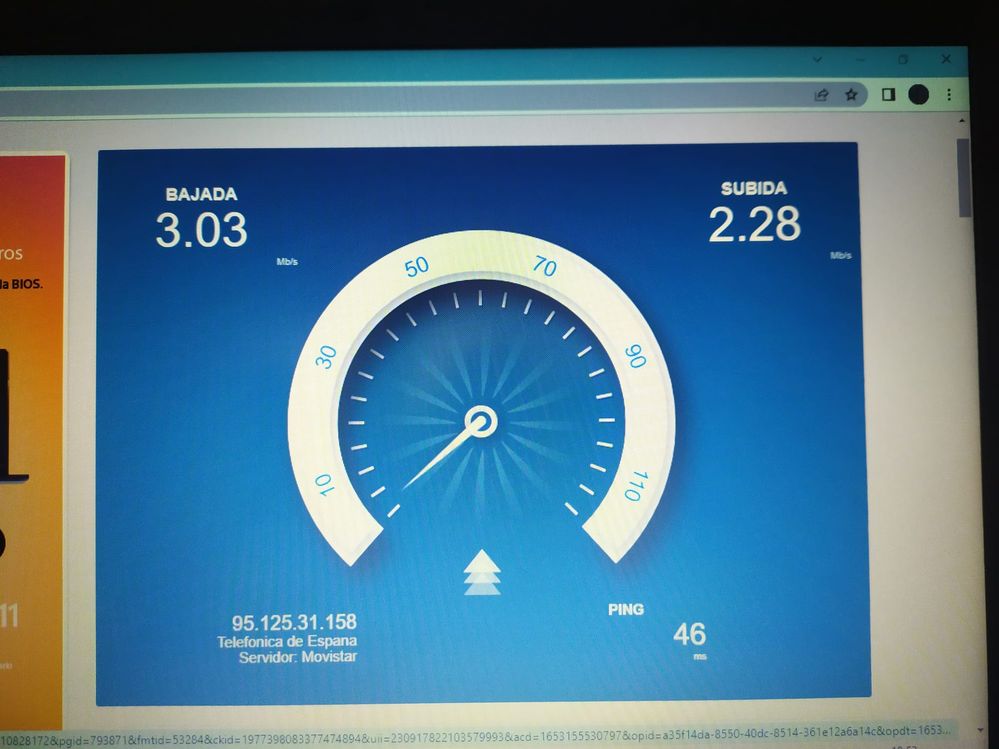The height and width of the screenshot is (749, 999).
Task: Open the browser side panel
Action: point(888,95)
